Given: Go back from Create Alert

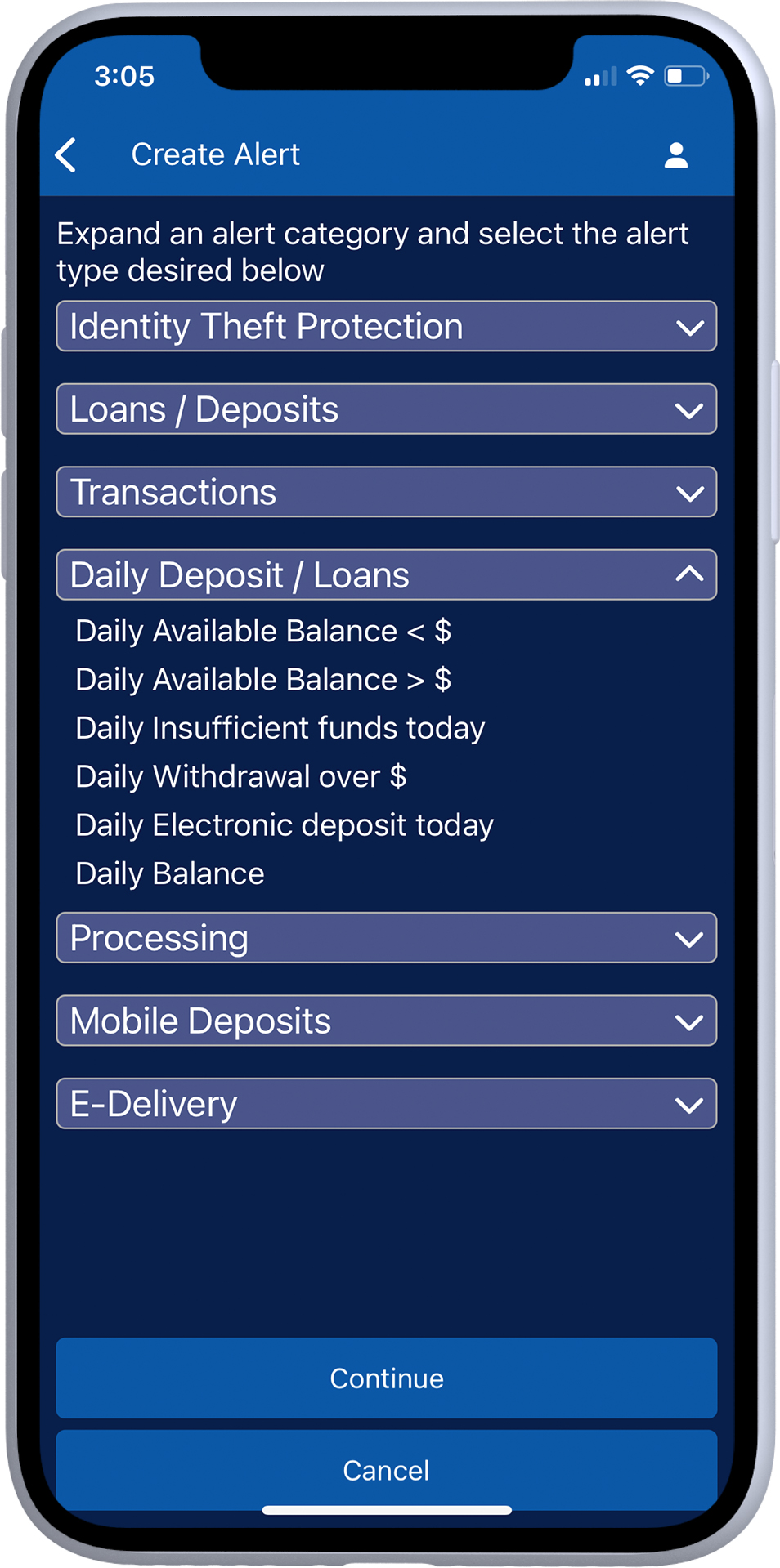Looking at the screenshot, I should pos(66,154).
